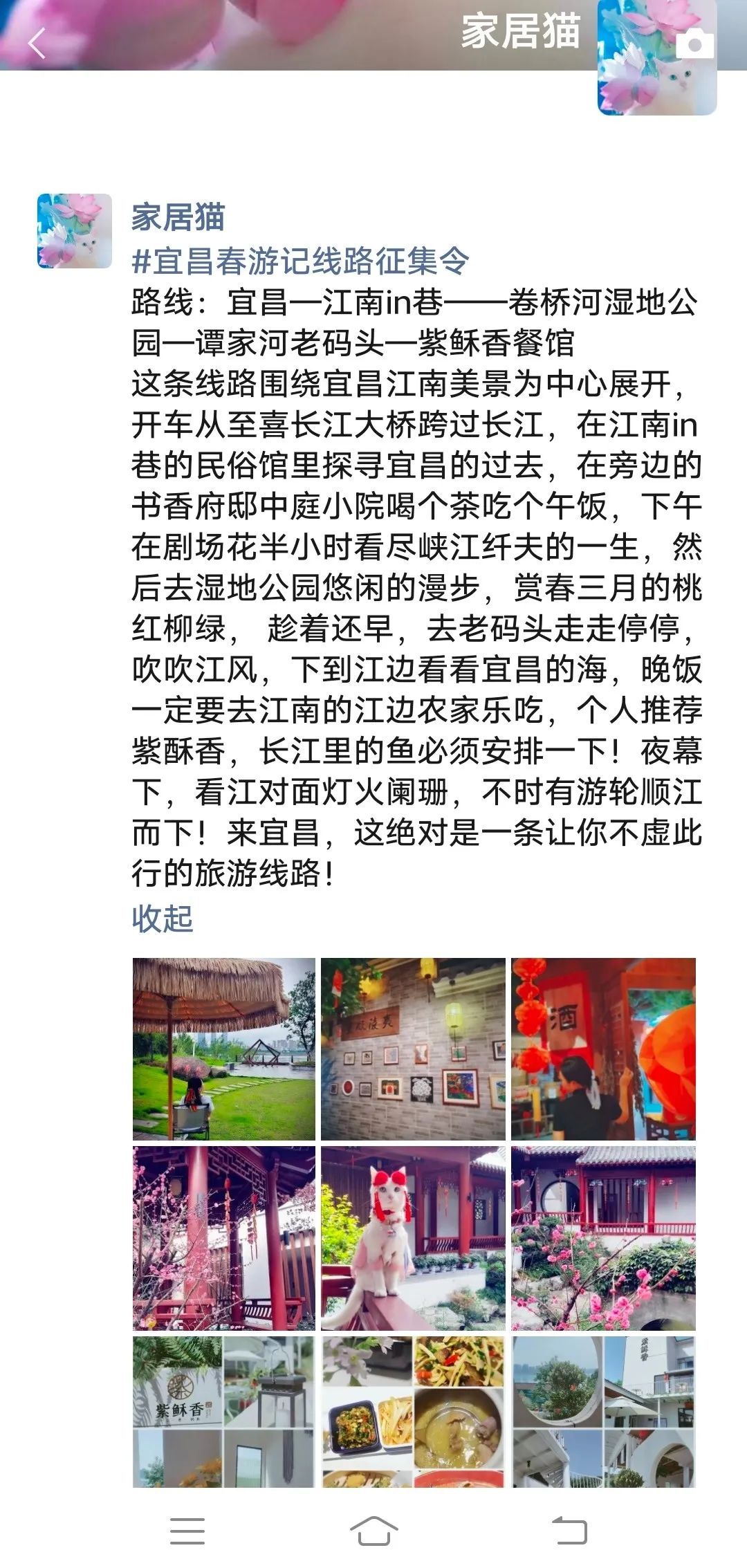This screenshot has height=1568, width=747.
Task: View the photo with the 酒 sign
Action: (x=603, y=1049)
